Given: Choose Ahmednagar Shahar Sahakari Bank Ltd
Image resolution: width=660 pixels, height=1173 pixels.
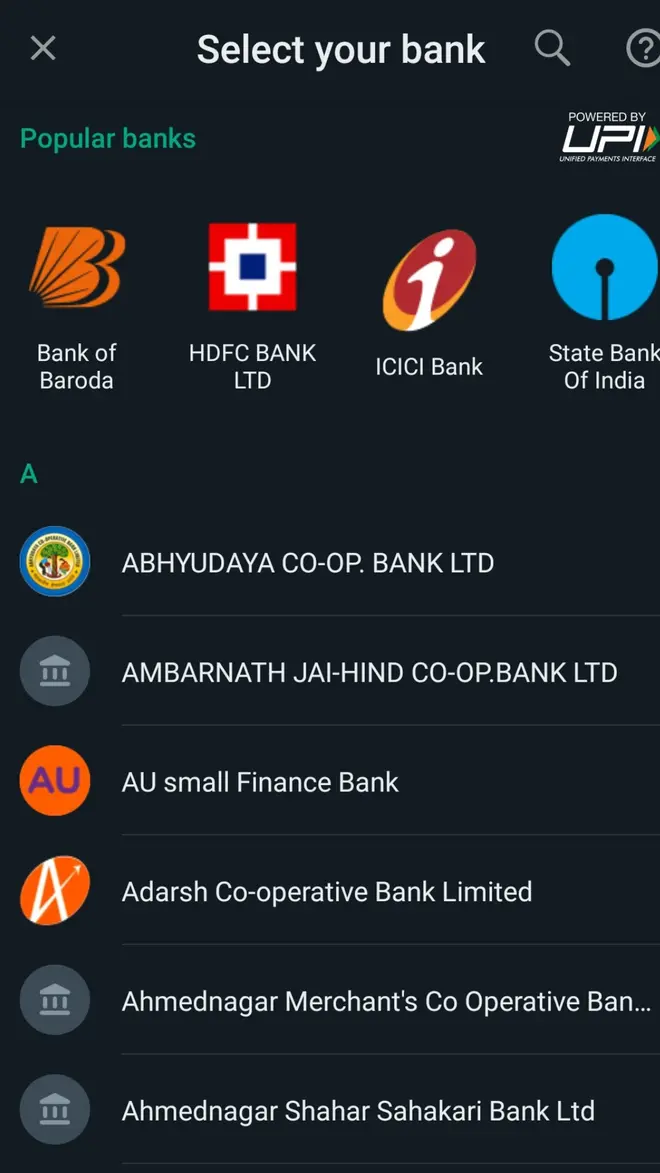Looking at the screenshot, I should point(358,1110).
